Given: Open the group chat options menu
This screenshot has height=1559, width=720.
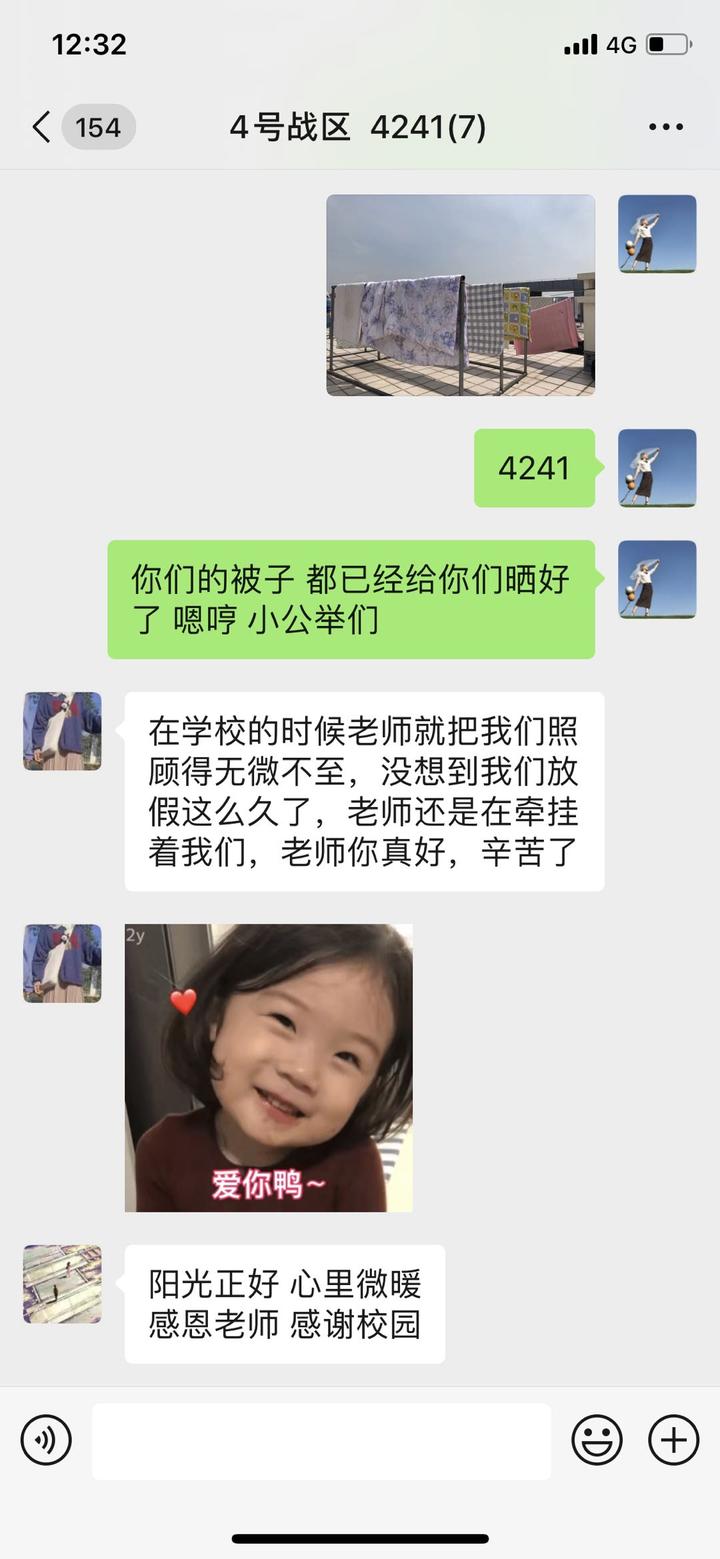Looking at the screenshot, I should 665,127.
